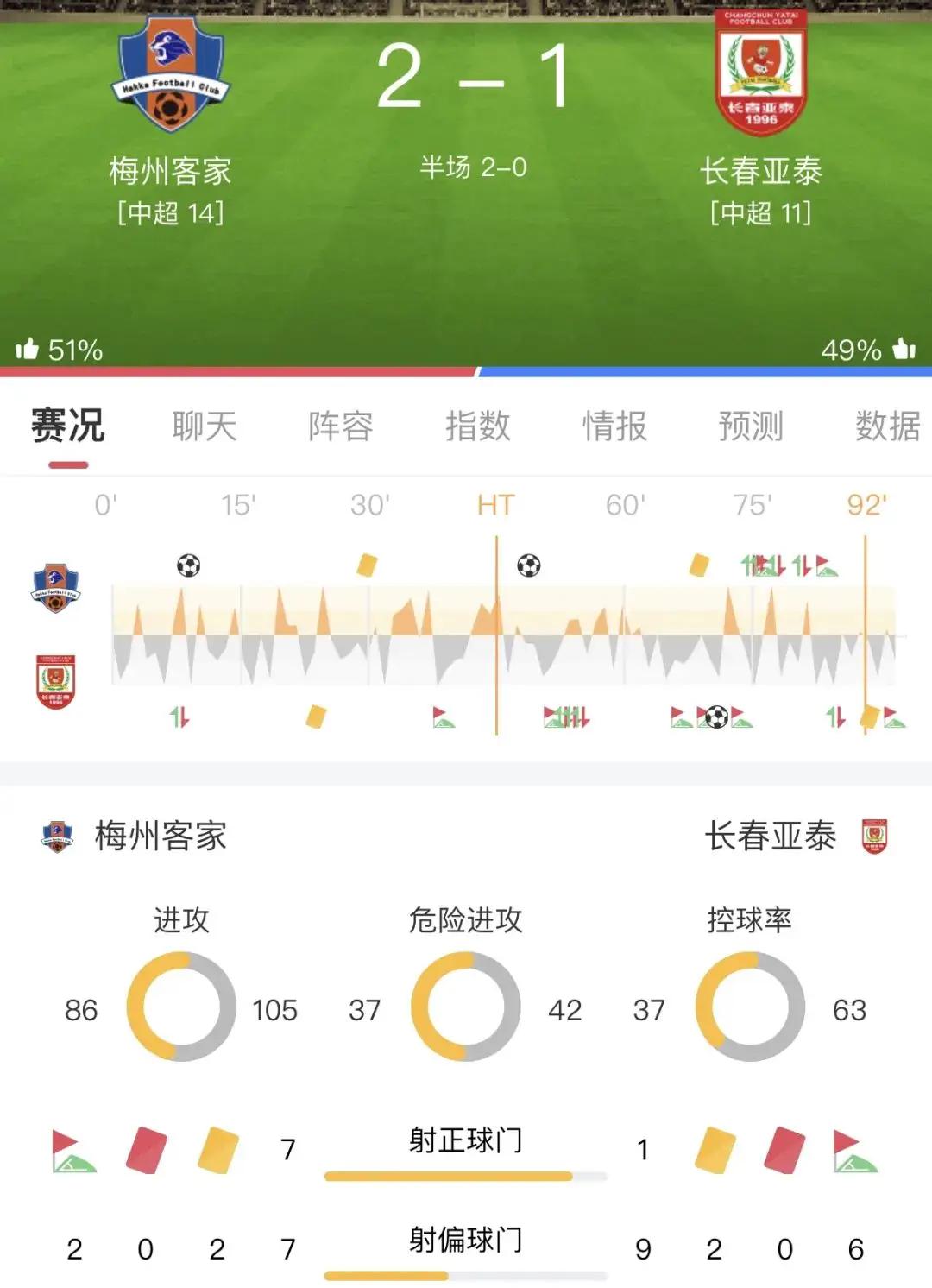This screenshot has width=932, height=1288.
Task: Open the 阵容 lineup tab
Action: [x=341, y=426]
